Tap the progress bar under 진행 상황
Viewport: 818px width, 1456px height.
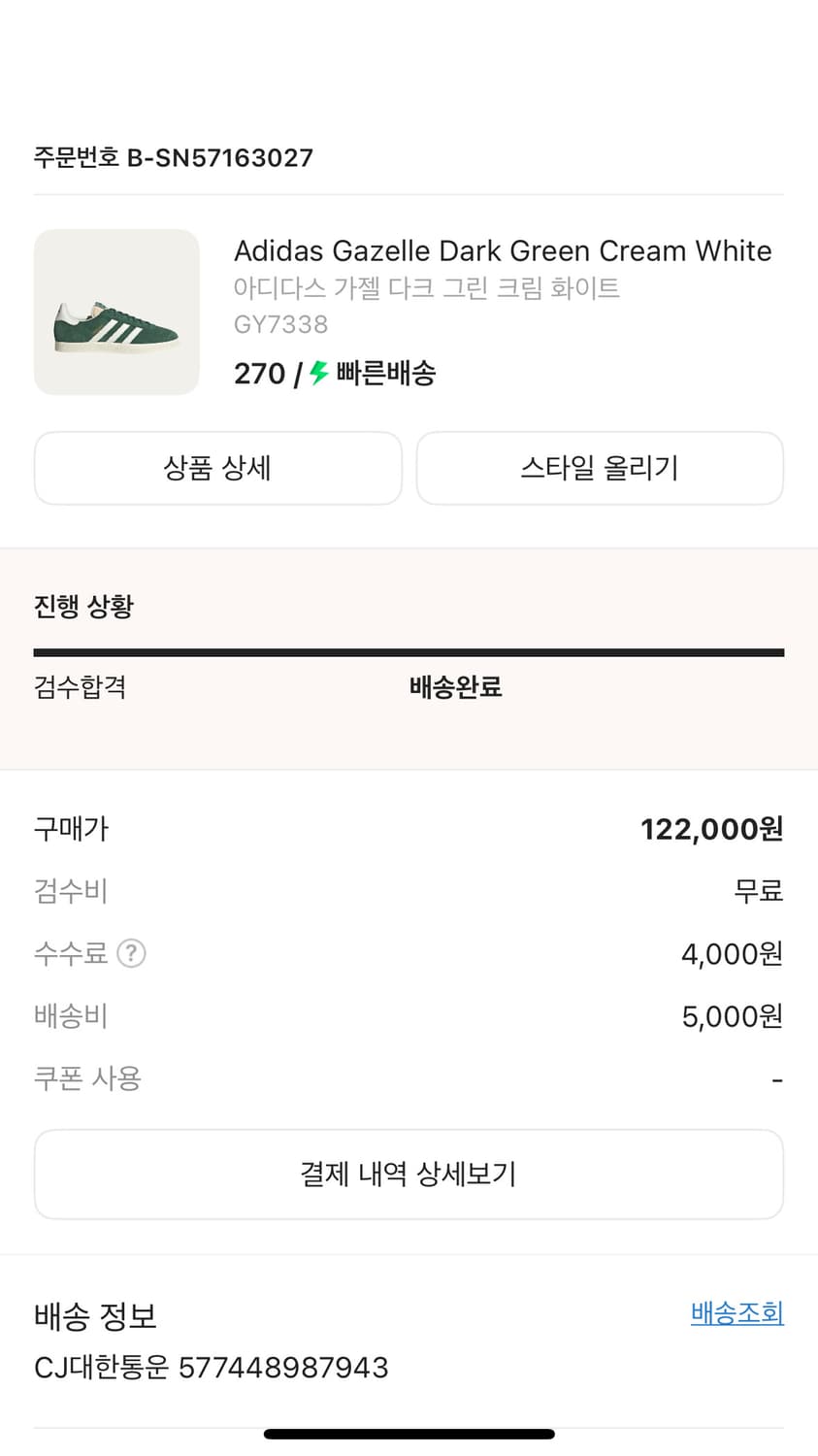409,653
